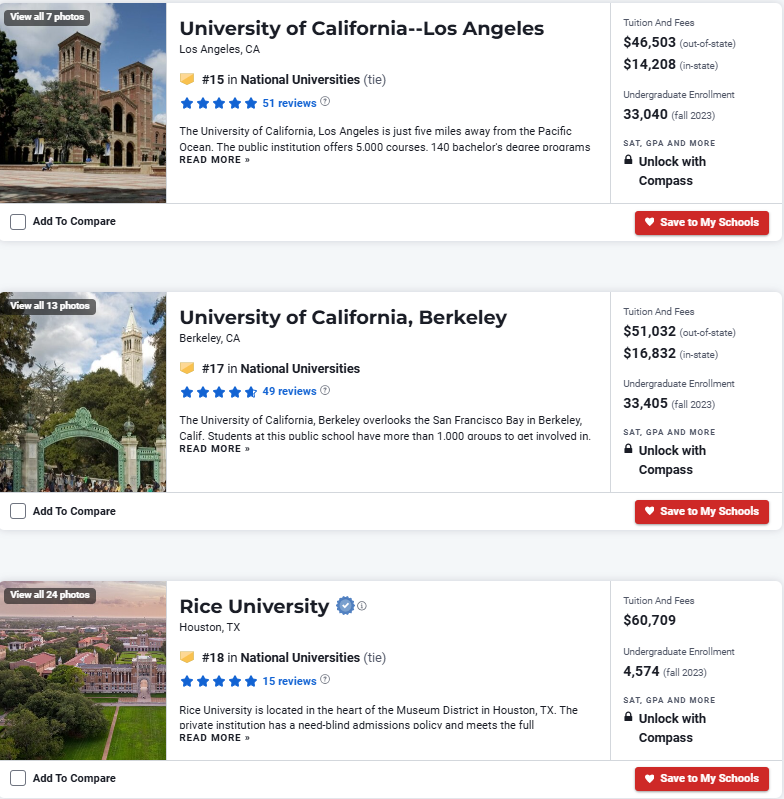Viewport: 784px width, 799px height.
Task: Expand Read More under the UCLA description
Action: (214, 160)
